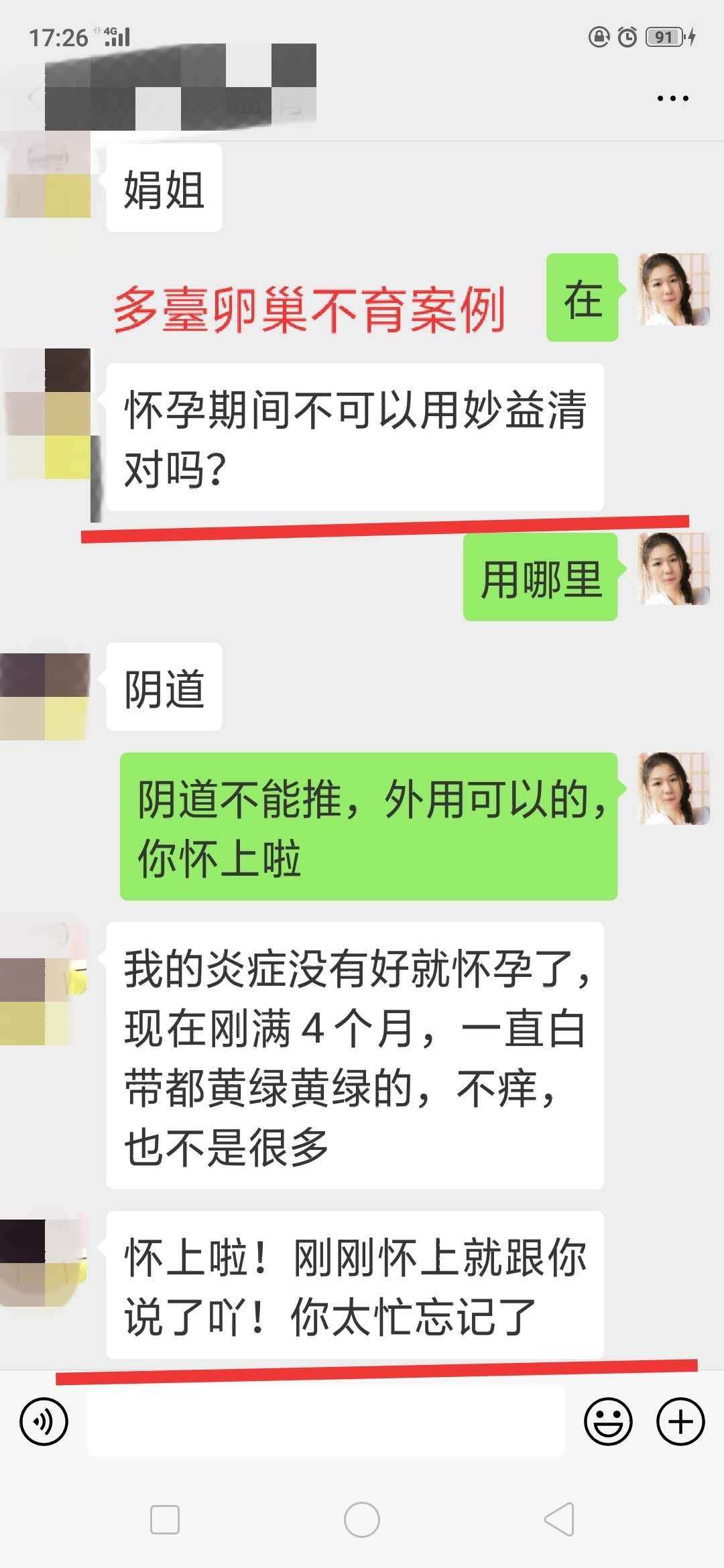This screenshot has width=724, height=1568.
Task: Switch to voice message input
Action: 44,1421
